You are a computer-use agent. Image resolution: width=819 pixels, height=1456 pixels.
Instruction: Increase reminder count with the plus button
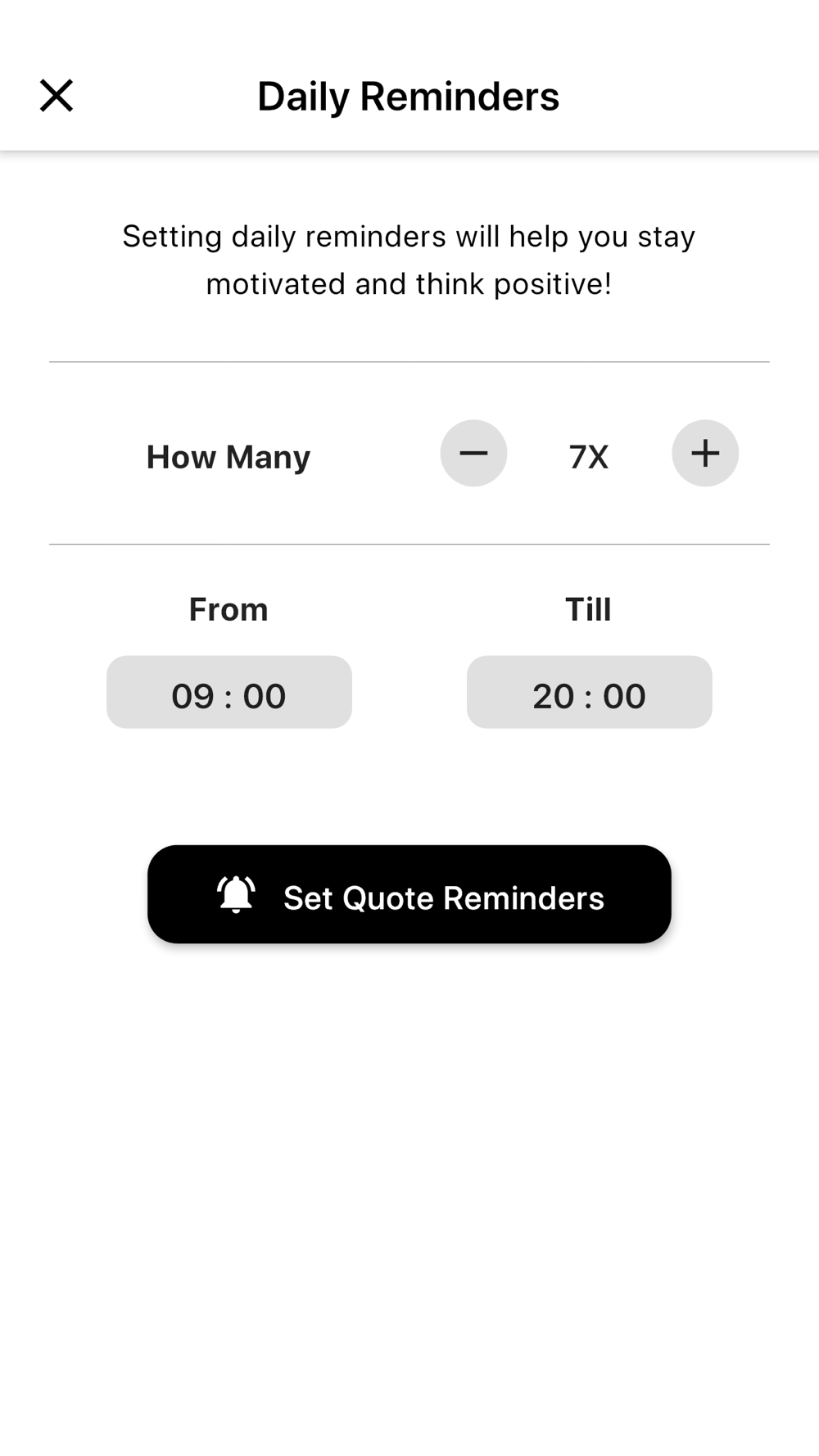(705, 454)
